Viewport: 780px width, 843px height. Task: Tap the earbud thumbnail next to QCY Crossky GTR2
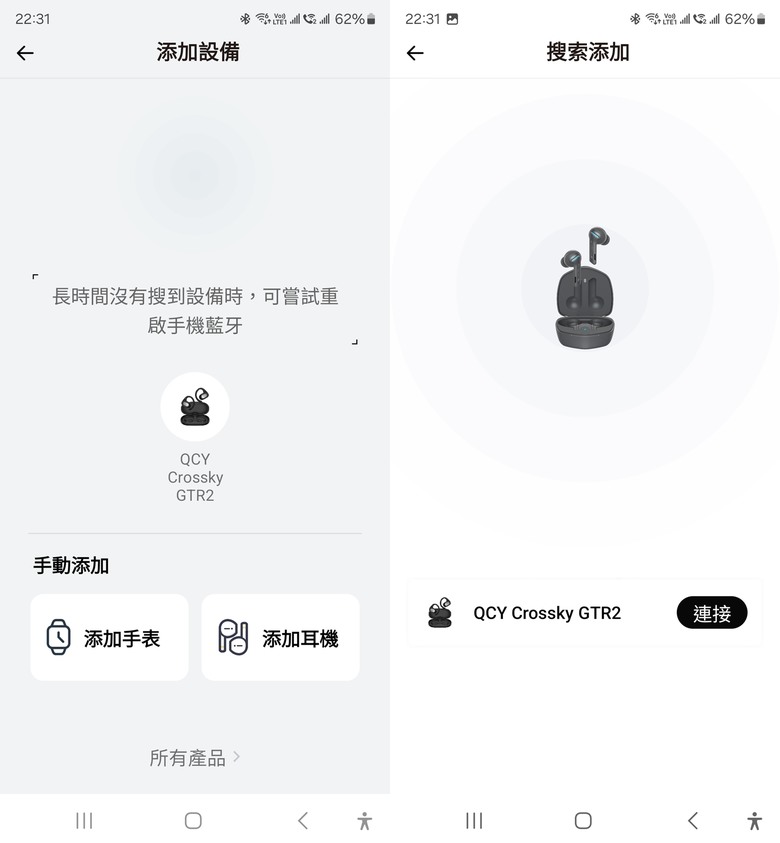(438, 613)
